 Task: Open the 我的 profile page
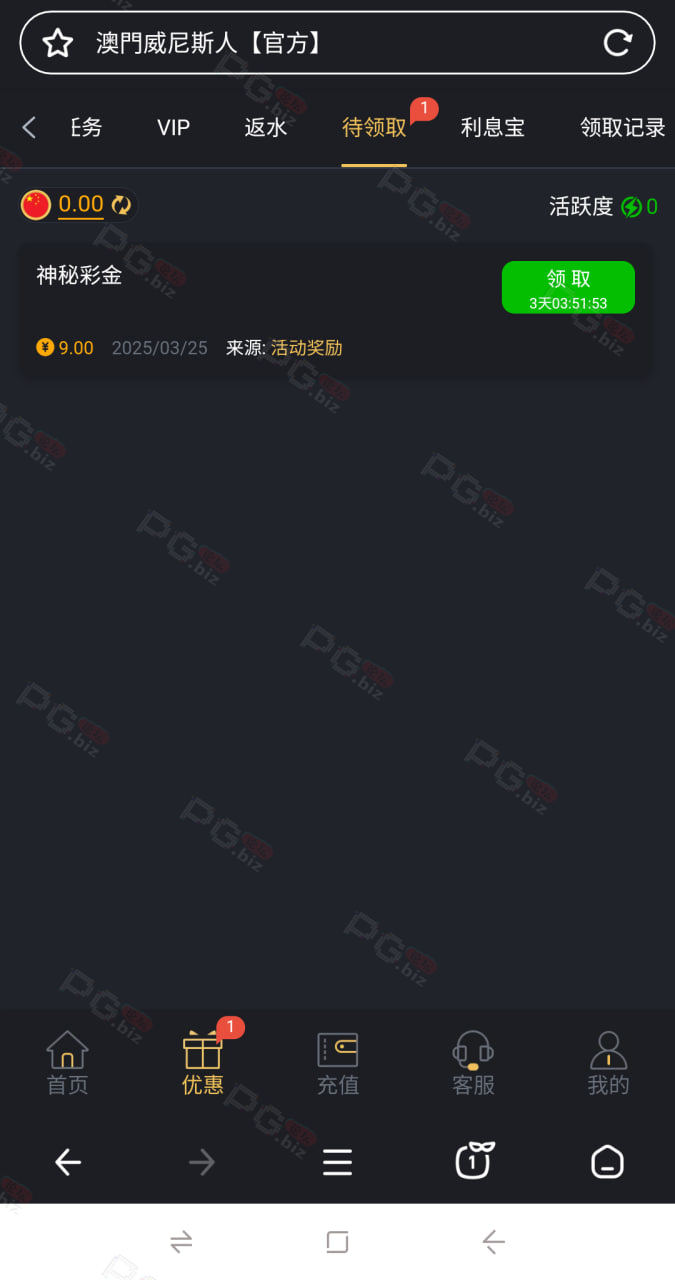608,1063
